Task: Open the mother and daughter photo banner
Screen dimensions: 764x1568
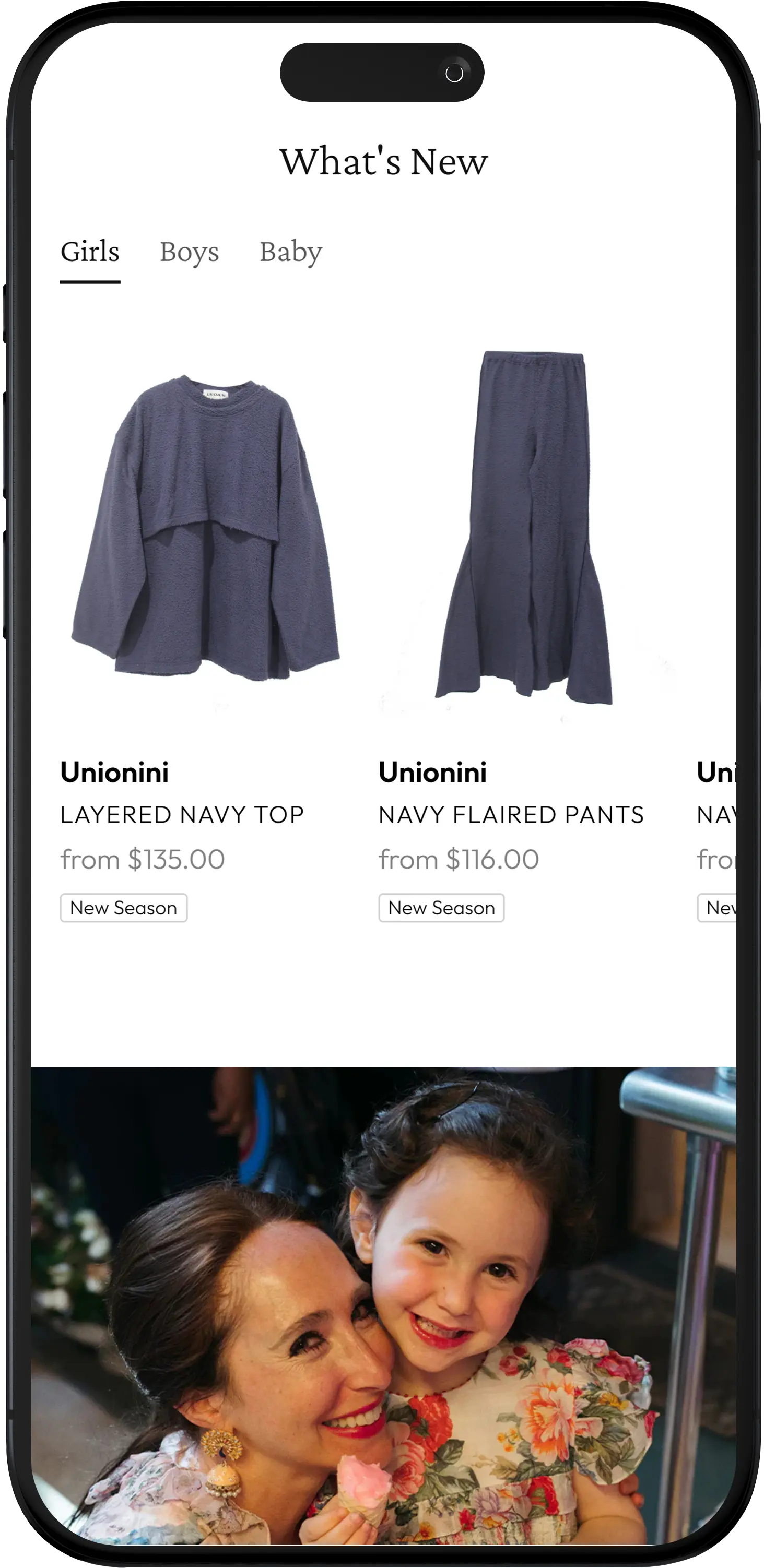Action: point(383,1305)
